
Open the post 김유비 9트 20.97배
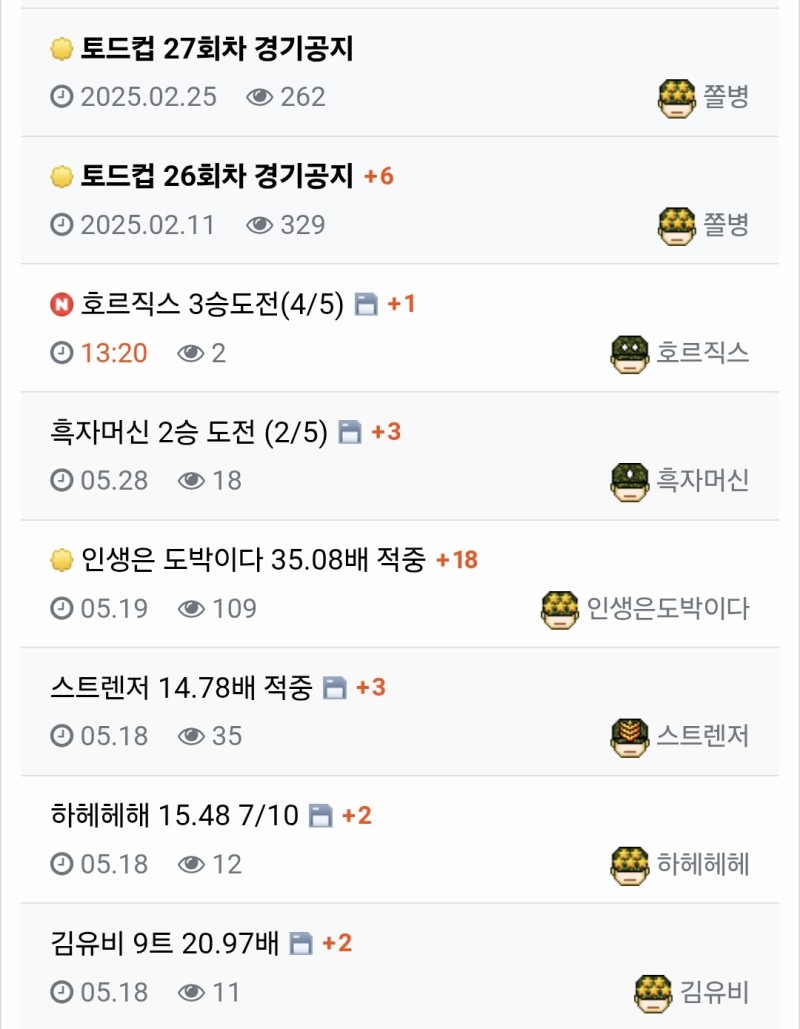tap(164, 943)
